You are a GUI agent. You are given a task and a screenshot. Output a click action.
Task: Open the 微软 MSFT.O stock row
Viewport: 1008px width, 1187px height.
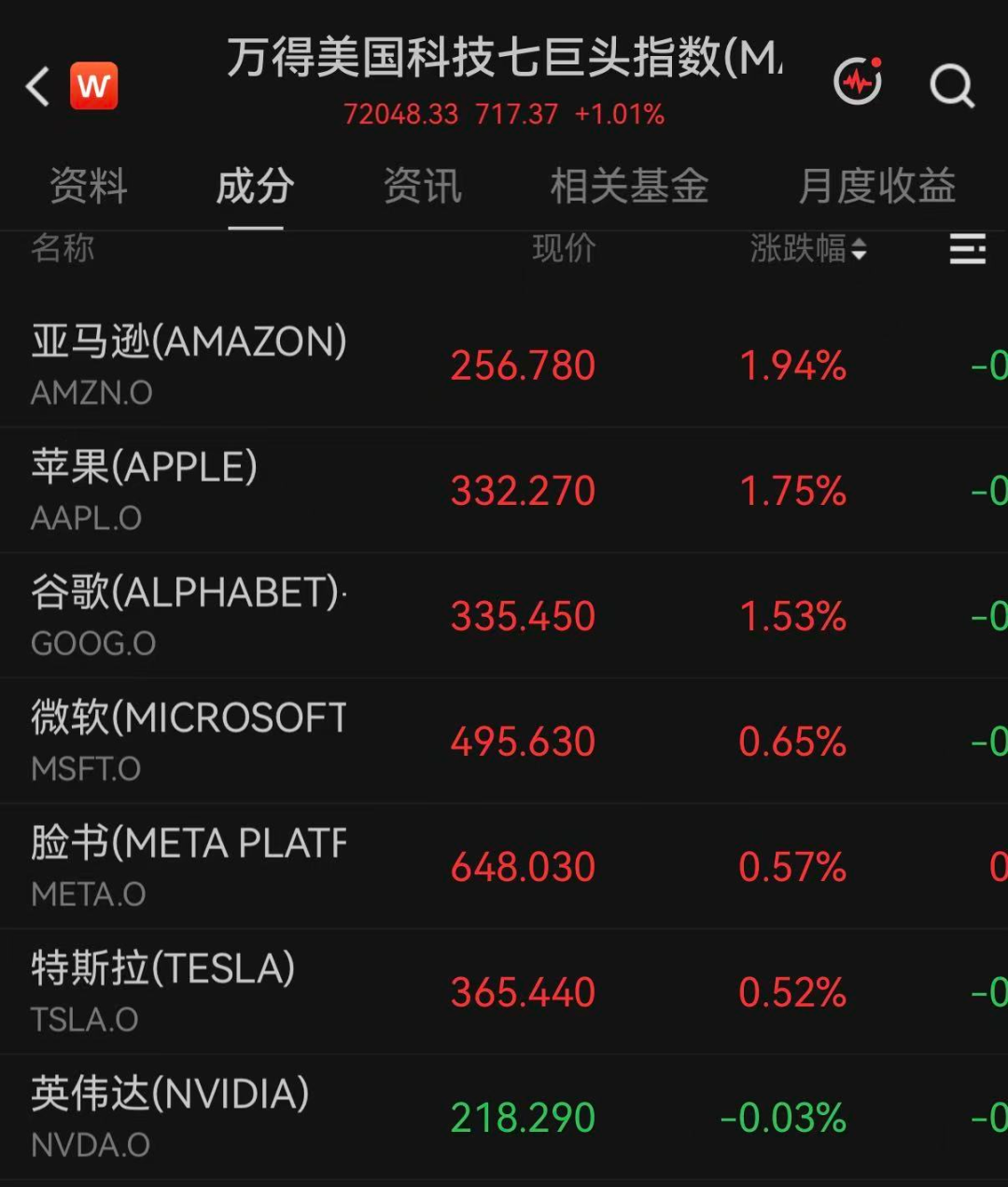(x=504, y=741)
